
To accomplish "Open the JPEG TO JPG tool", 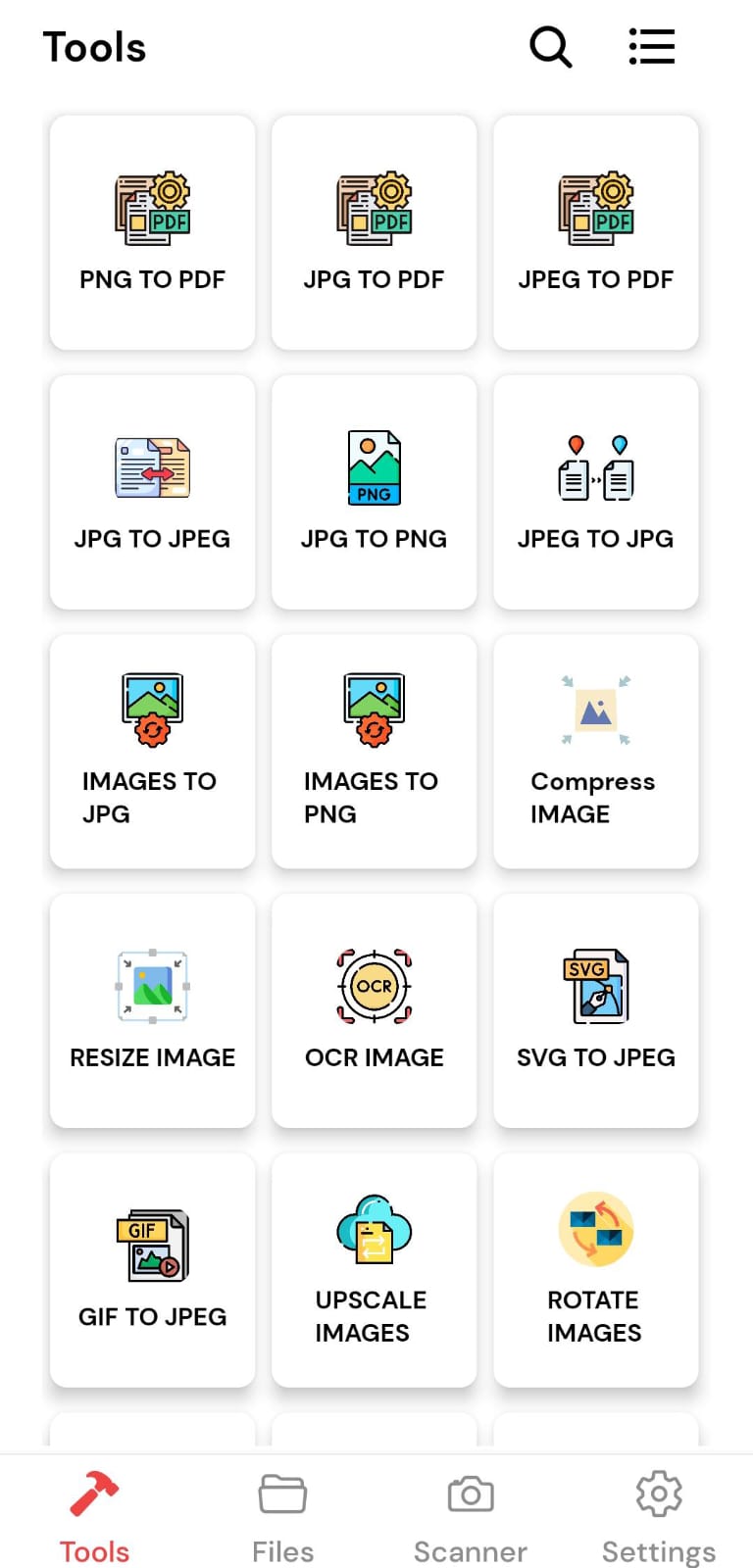I will 596,492.
